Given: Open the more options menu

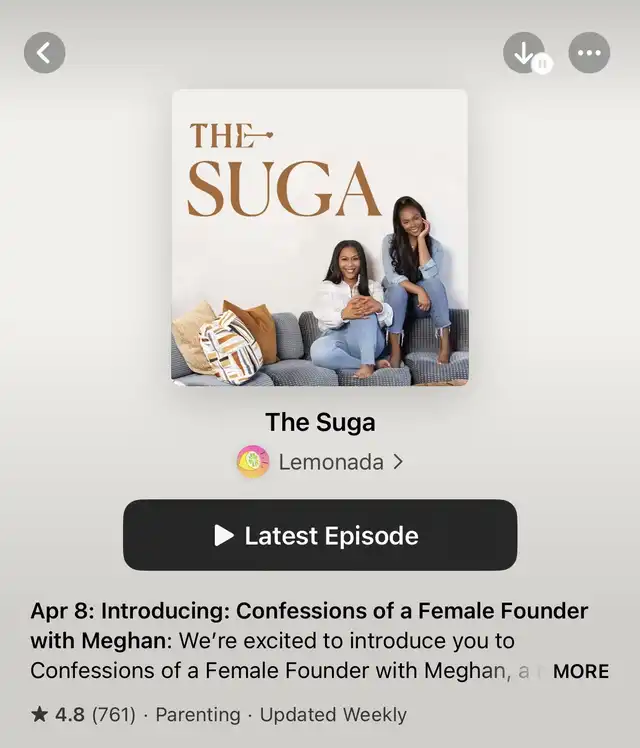Looking at the screenshot, I should (x=589, y=53).
